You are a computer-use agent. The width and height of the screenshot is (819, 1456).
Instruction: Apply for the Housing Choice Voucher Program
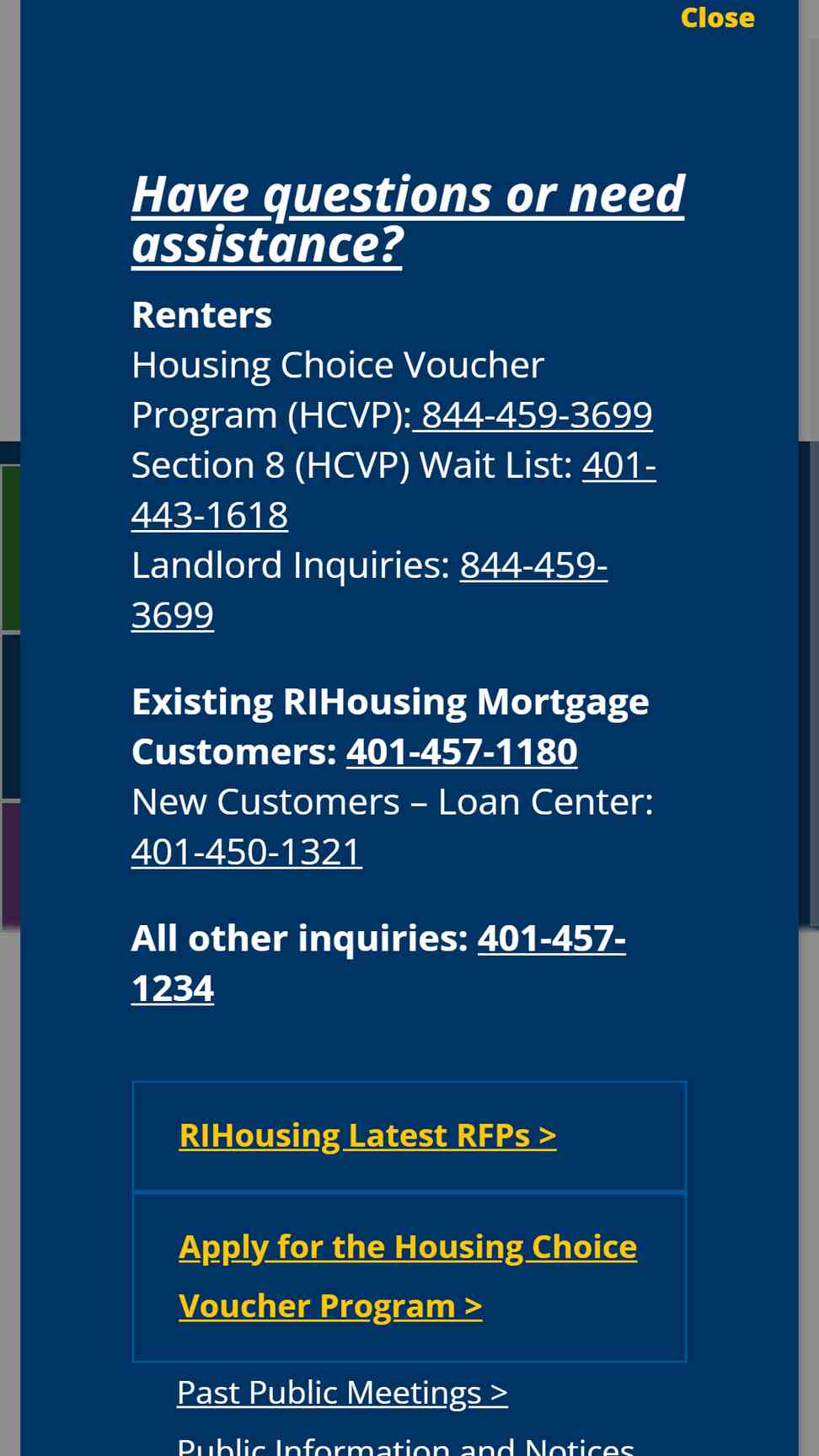[408, 1276]
